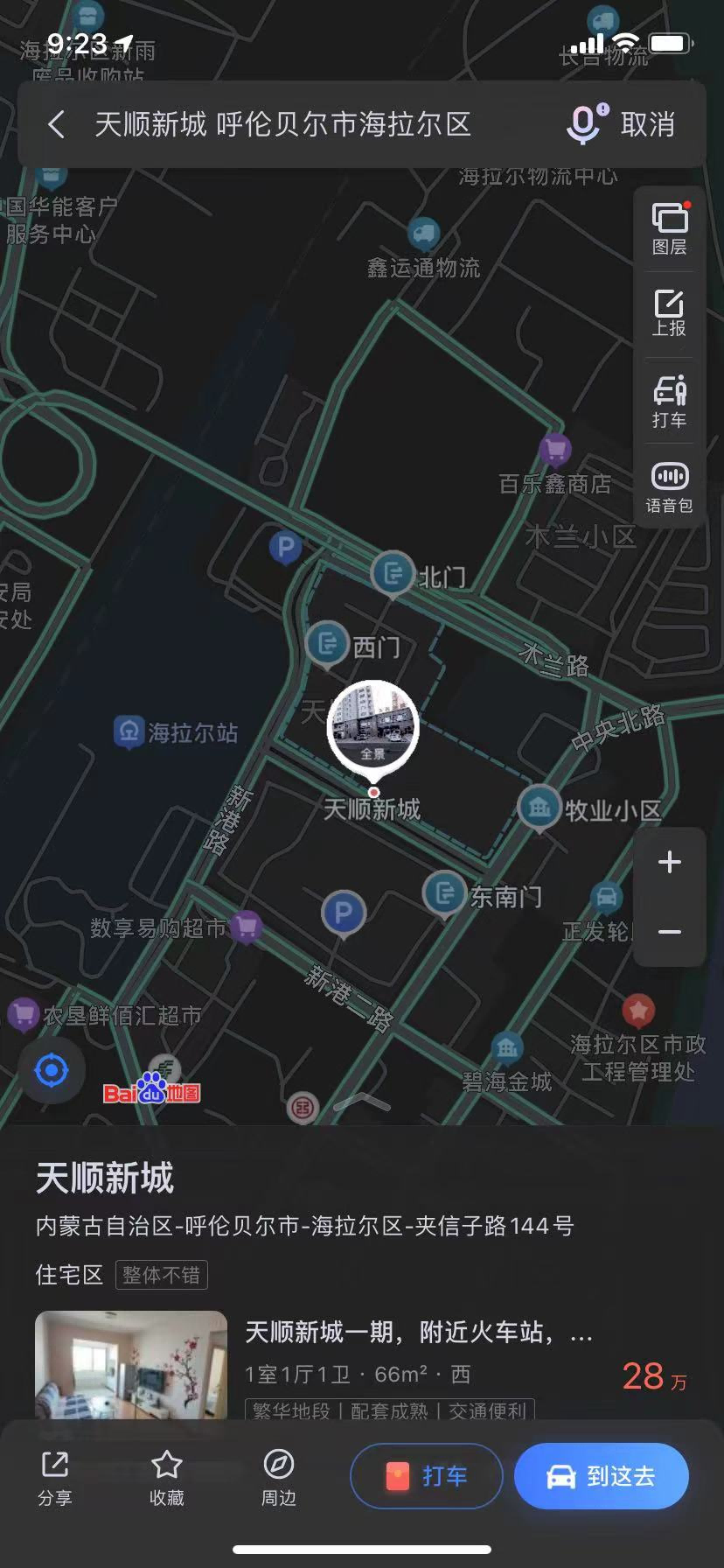
Task: Zoom out the map with minus
Action: [x=670, y=932]
